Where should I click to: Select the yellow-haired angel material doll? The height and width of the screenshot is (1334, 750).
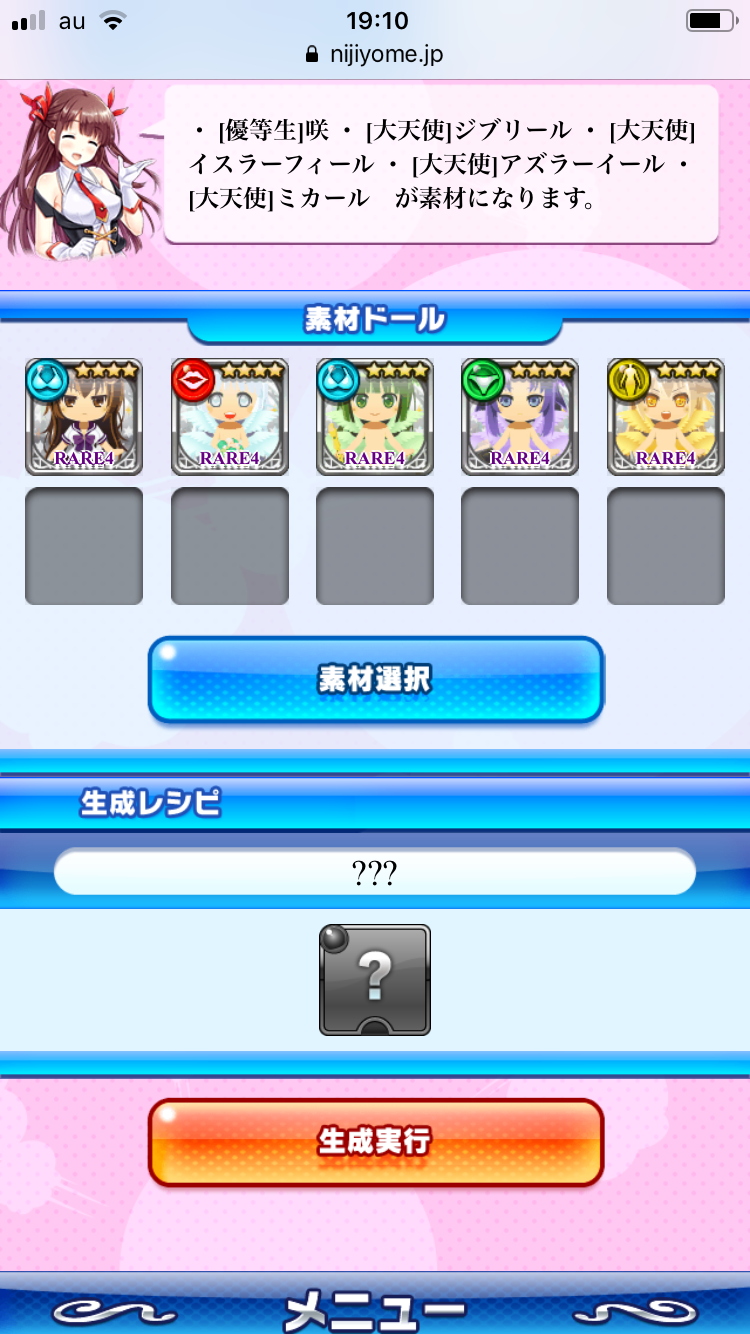666,417
